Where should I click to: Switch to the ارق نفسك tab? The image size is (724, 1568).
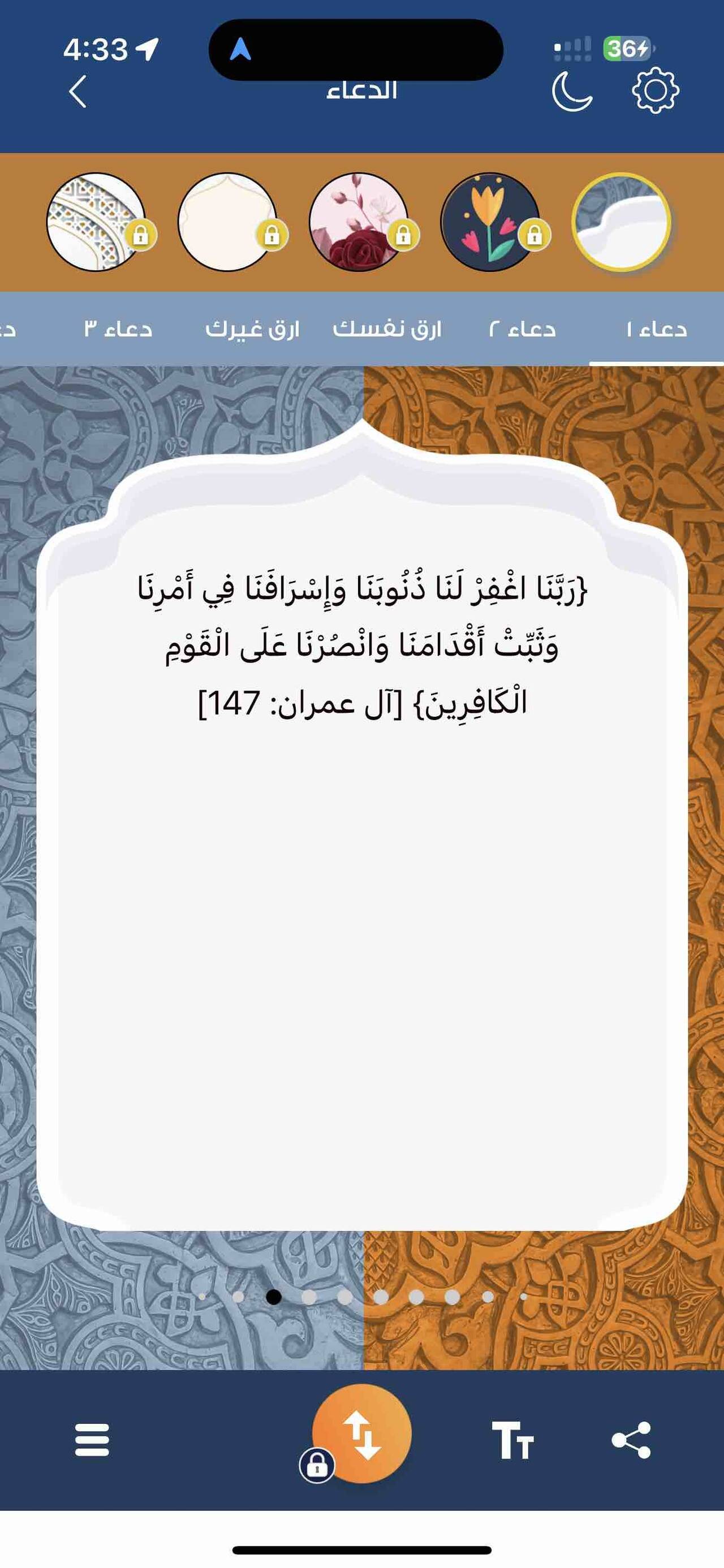pyautogui.click(x=387, y=330)
